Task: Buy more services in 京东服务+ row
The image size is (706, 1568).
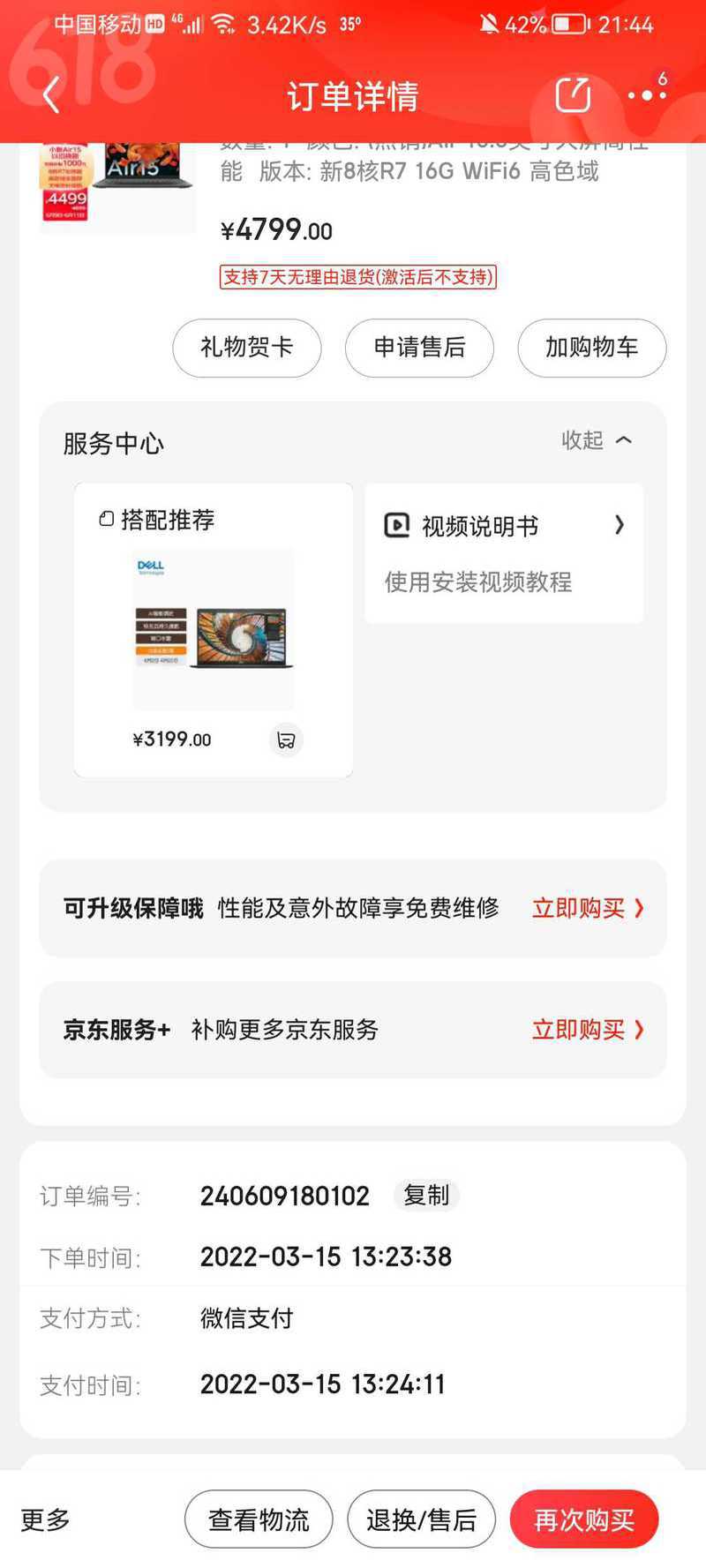Action: (x=587, y=1030)
